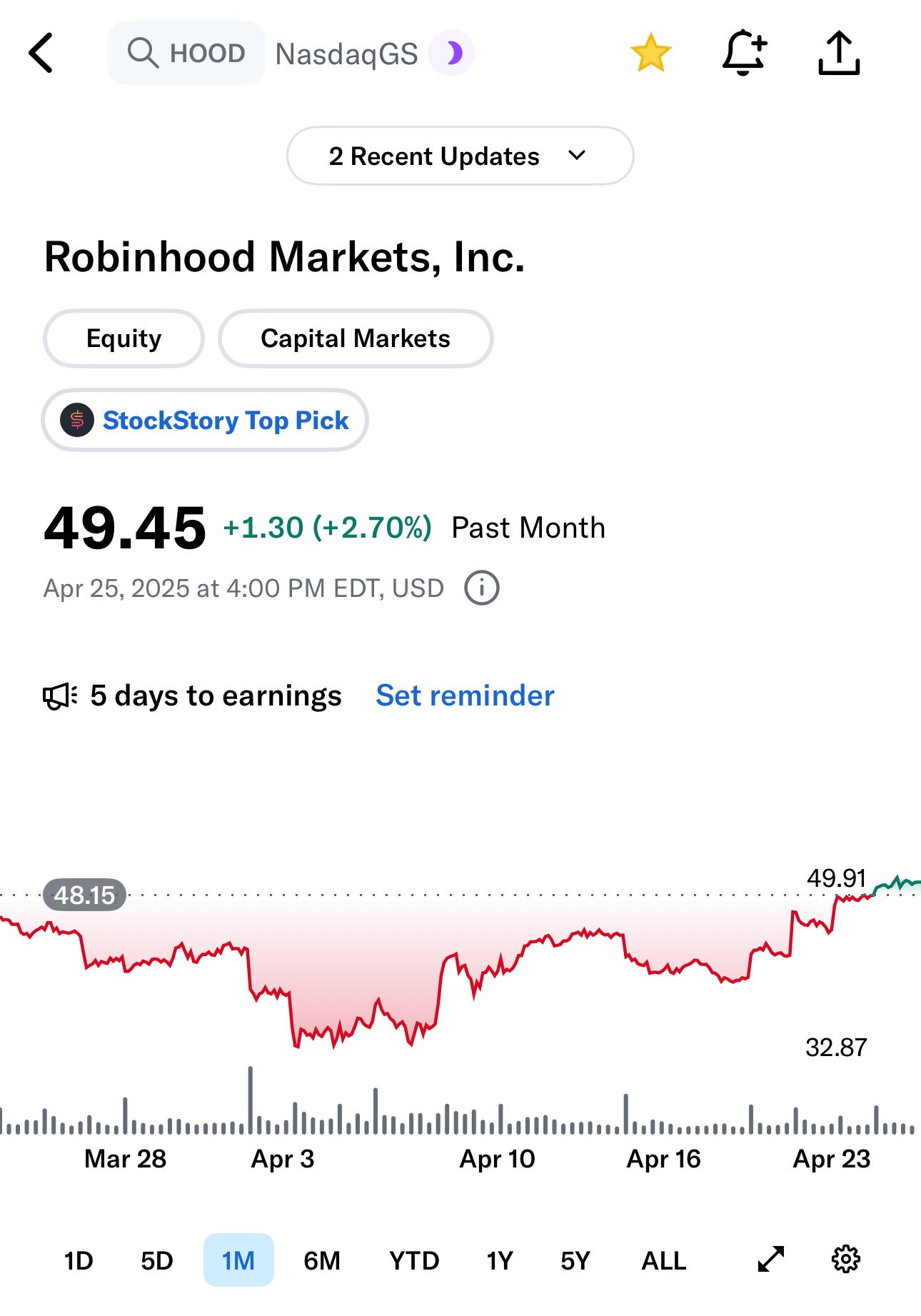
Task: Expand chart to full screen
Action: (771, 1259)
